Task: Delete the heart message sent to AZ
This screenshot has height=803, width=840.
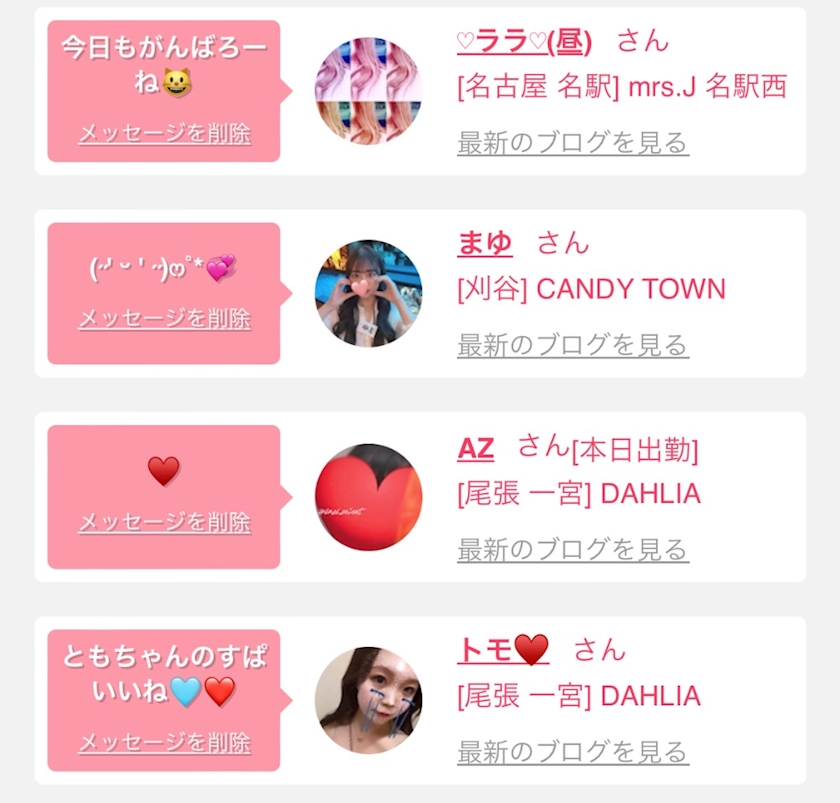Action: [164, 522]
